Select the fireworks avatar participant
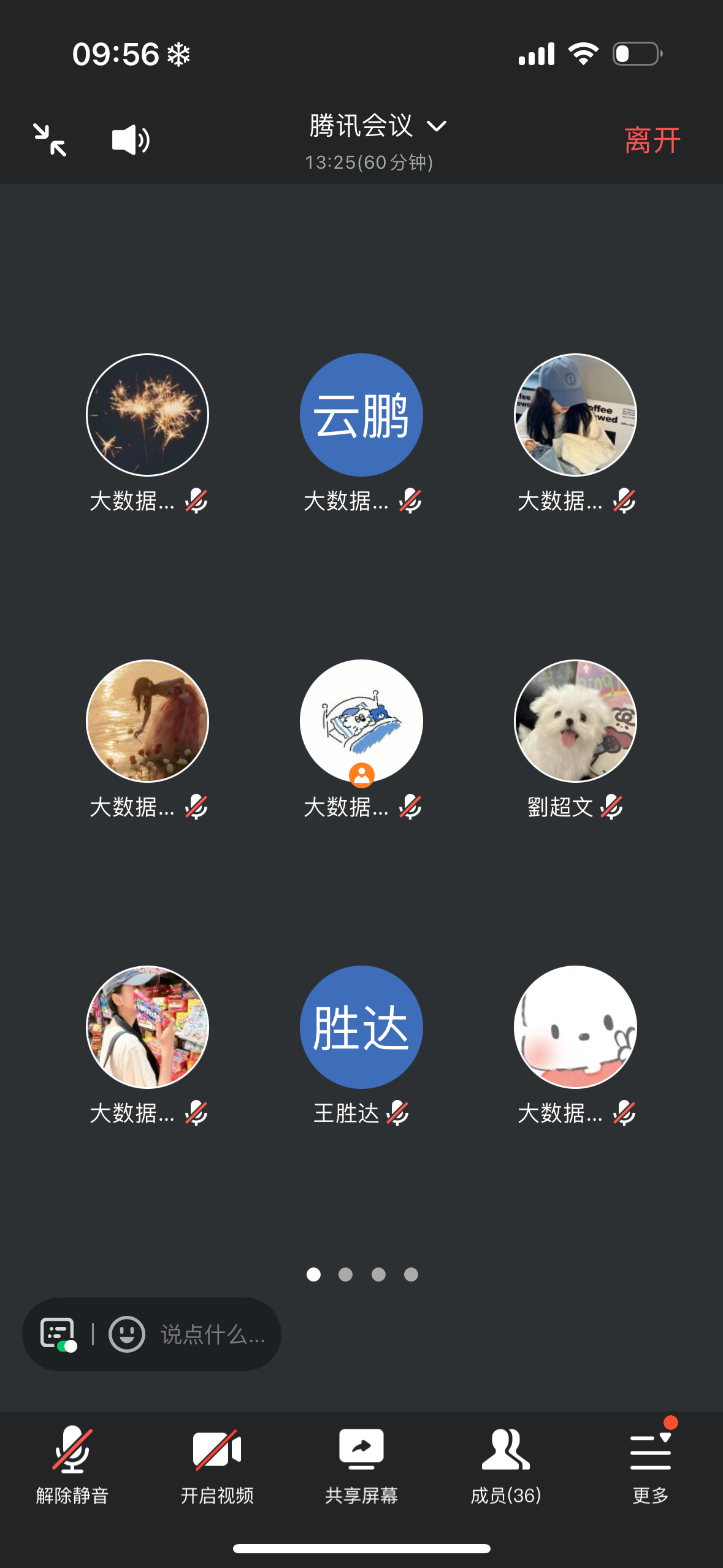 (147, 415)
